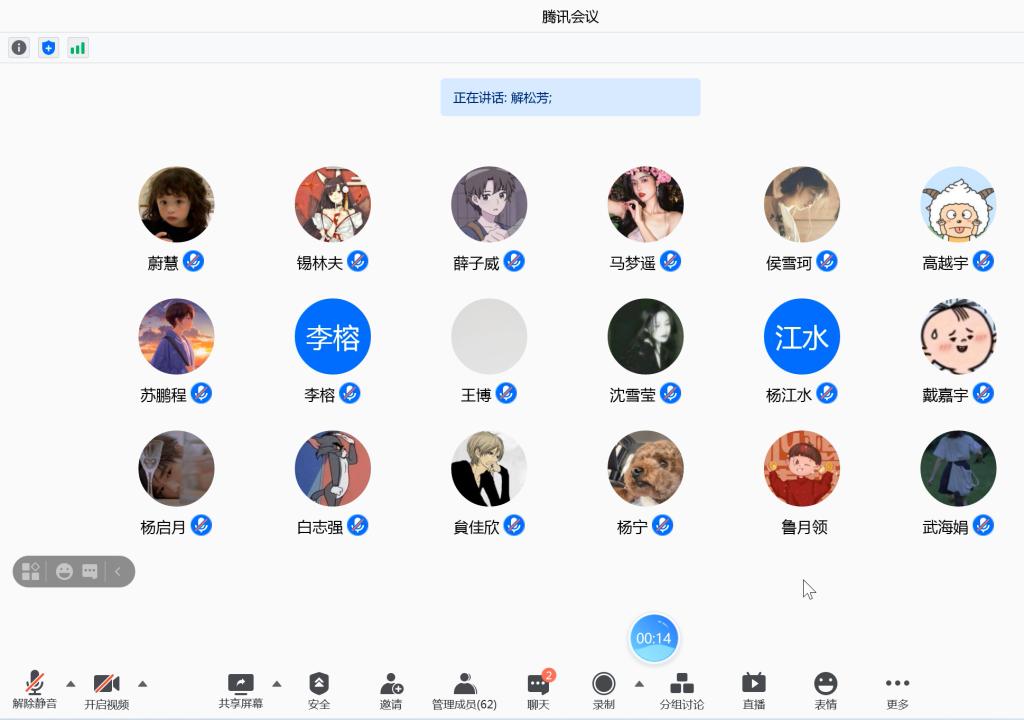Expand recording options arrow beside 录制
The height and width of the screenshot is (720, 1024).
(639, 684)
